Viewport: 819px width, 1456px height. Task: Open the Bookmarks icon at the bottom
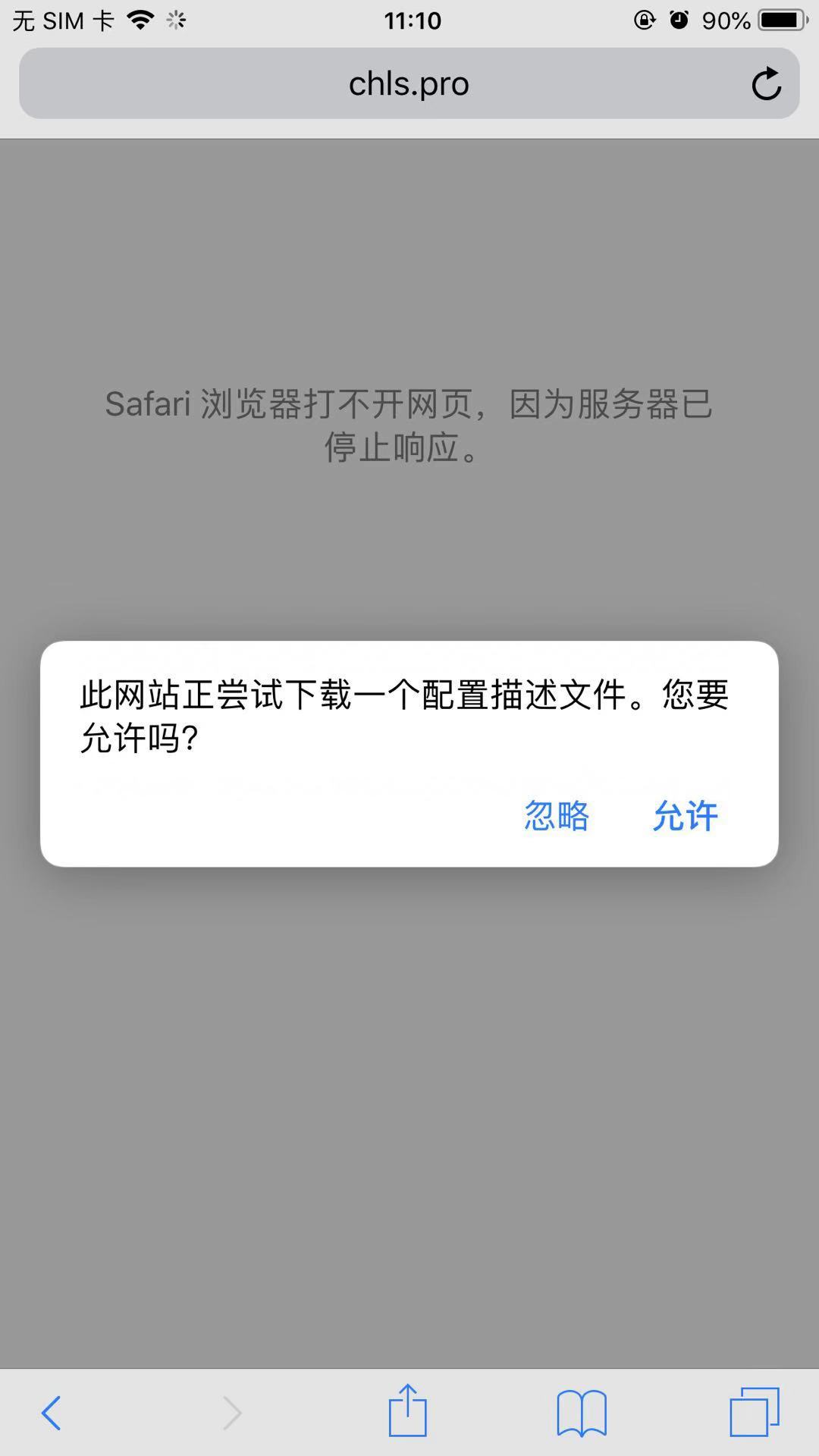tap(580, 1411)
